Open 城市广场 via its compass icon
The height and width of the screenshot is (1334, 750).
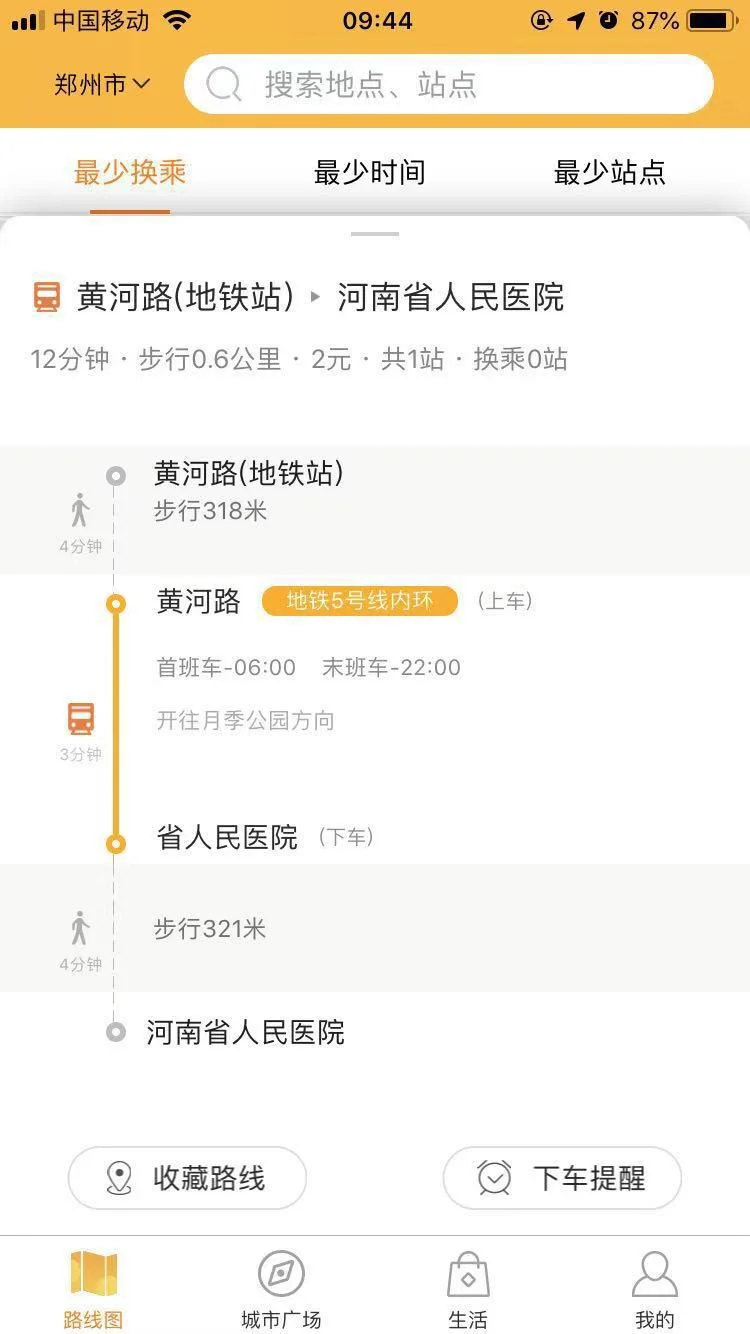pyautogui.click(x=279, y=1272)
